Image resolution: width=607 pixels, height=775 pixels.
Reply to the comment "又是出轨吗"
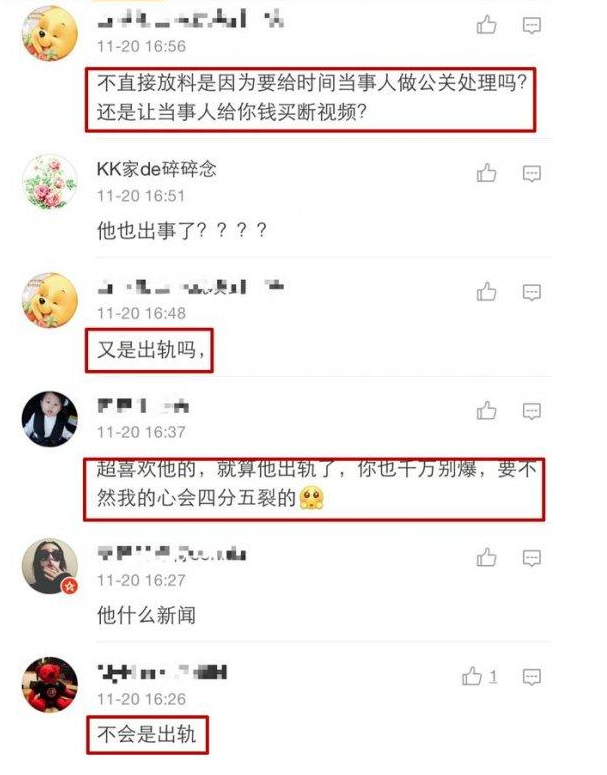tap(534, 292)
